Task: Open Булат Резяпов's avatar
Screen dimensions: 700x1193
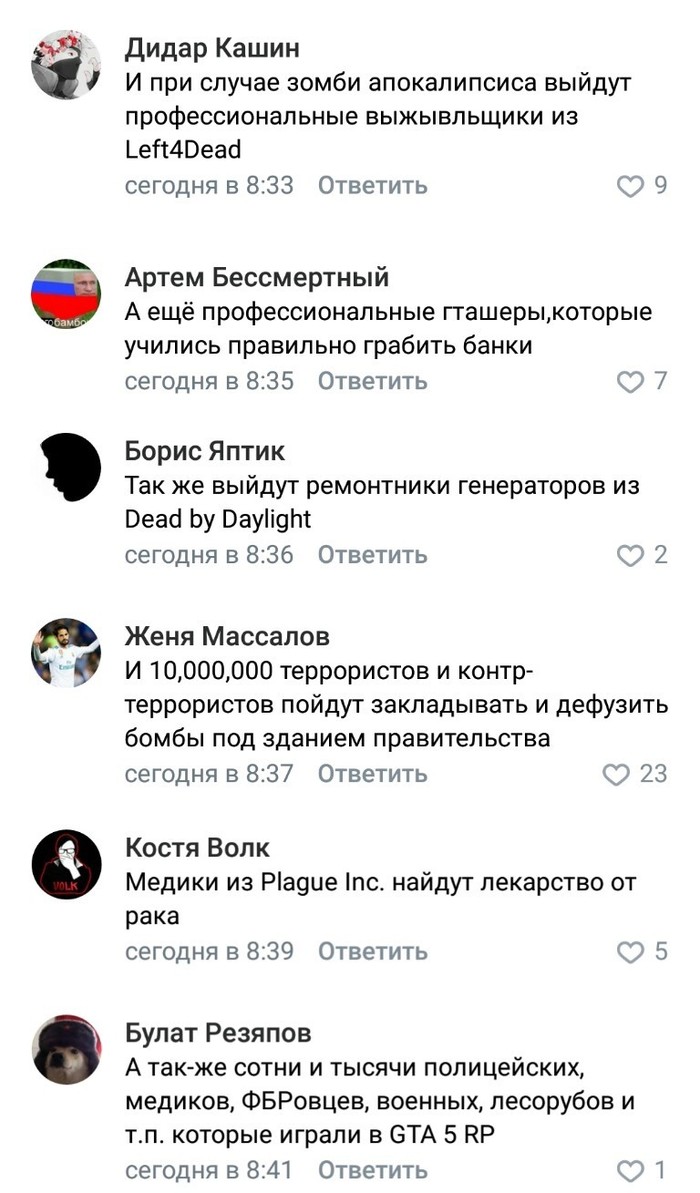Action: pyautogui.click(x=66, y=1050)
